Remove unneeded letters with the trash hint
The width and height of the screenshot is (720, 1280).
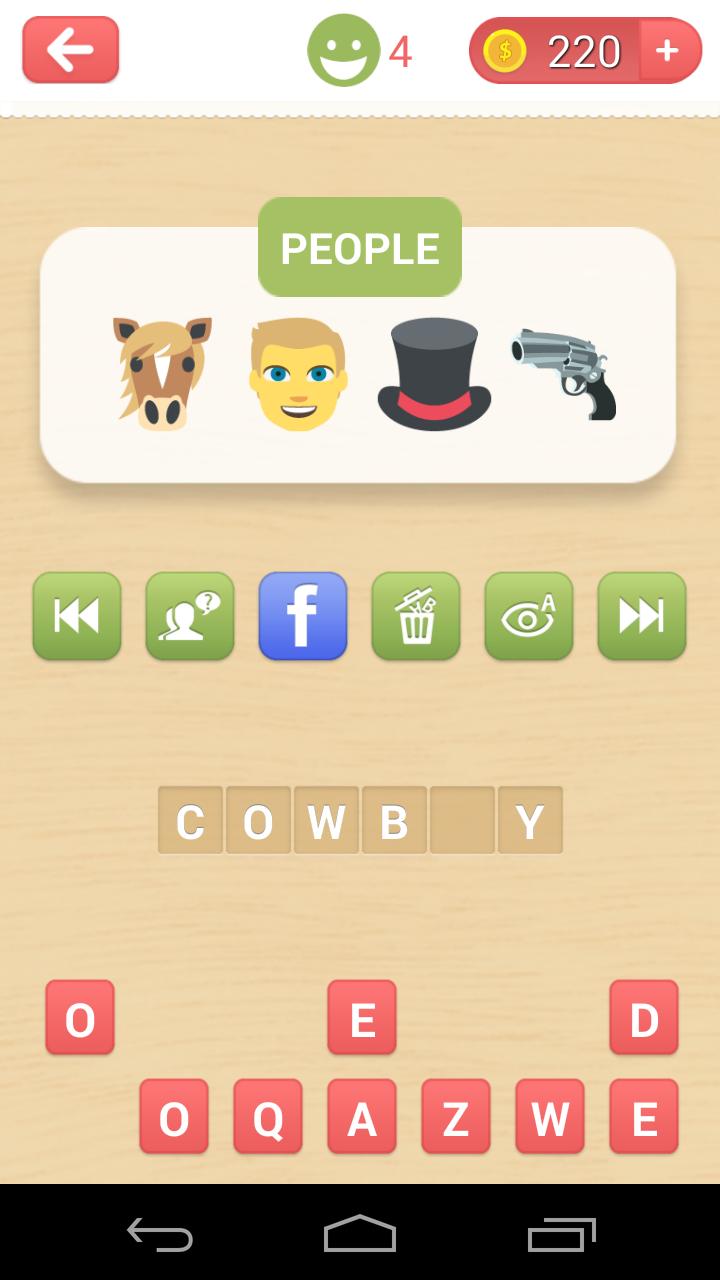point(416,616)
